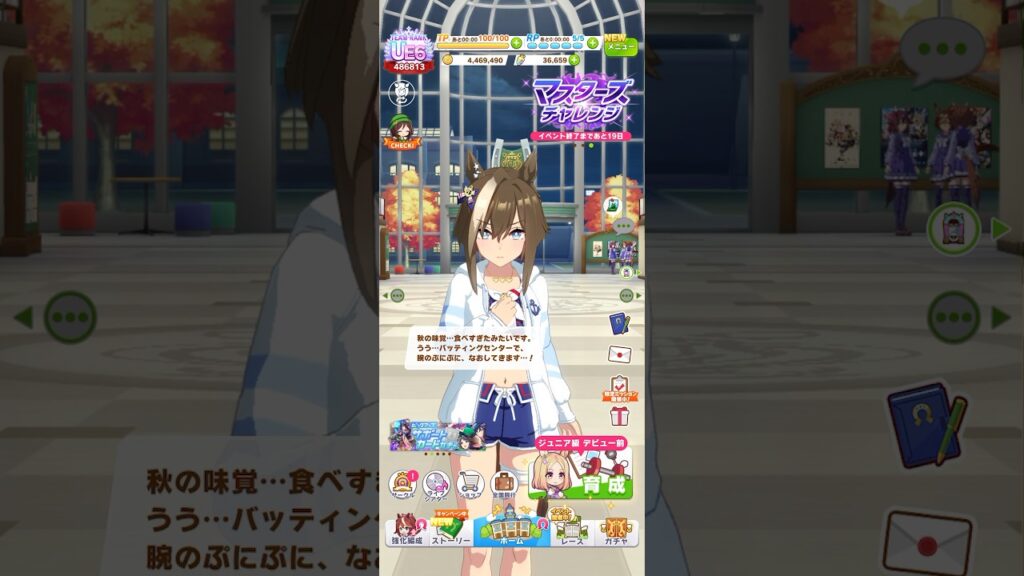Add more jewels via the 36,659 plus
Image resolution: width=1024 pixels, height=576 pixels.
[575, 60]
